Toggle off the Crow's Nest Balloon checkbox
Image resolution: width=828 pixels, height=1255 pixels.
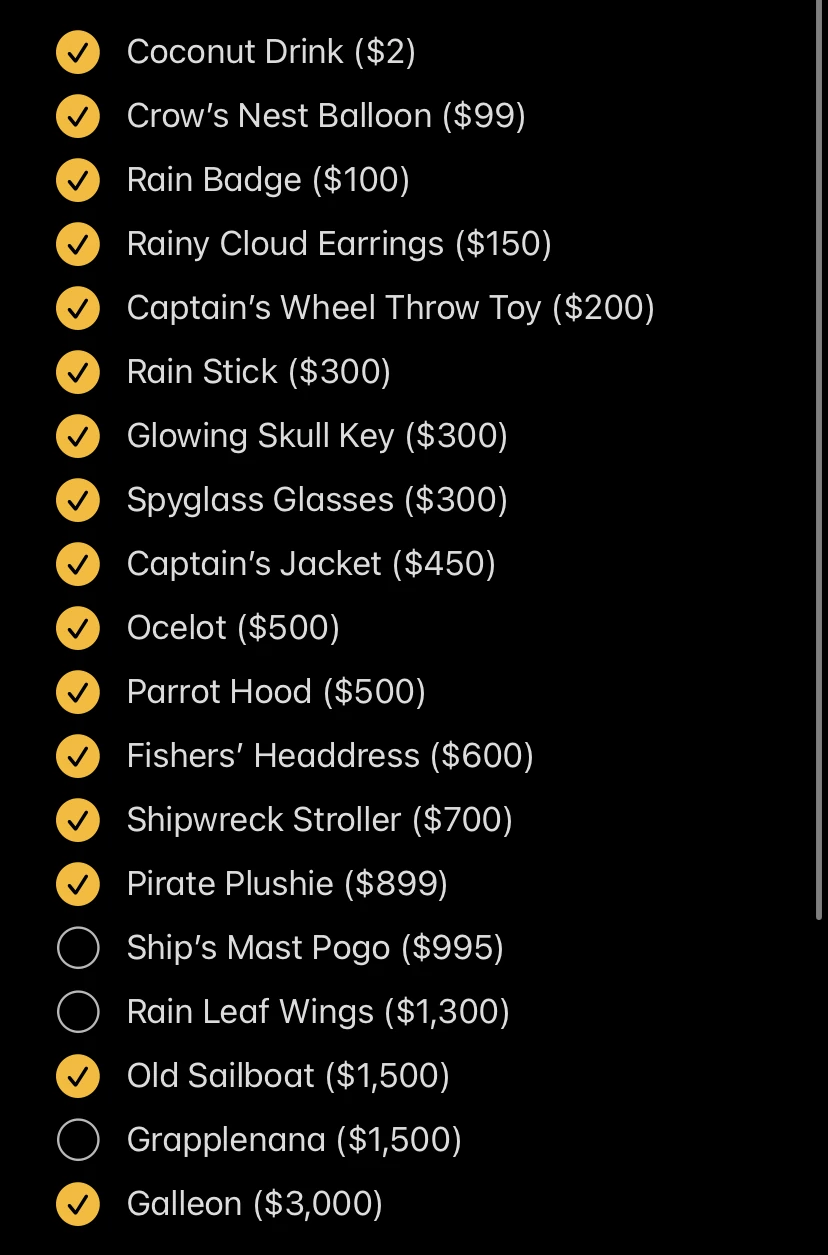[77, 116]
